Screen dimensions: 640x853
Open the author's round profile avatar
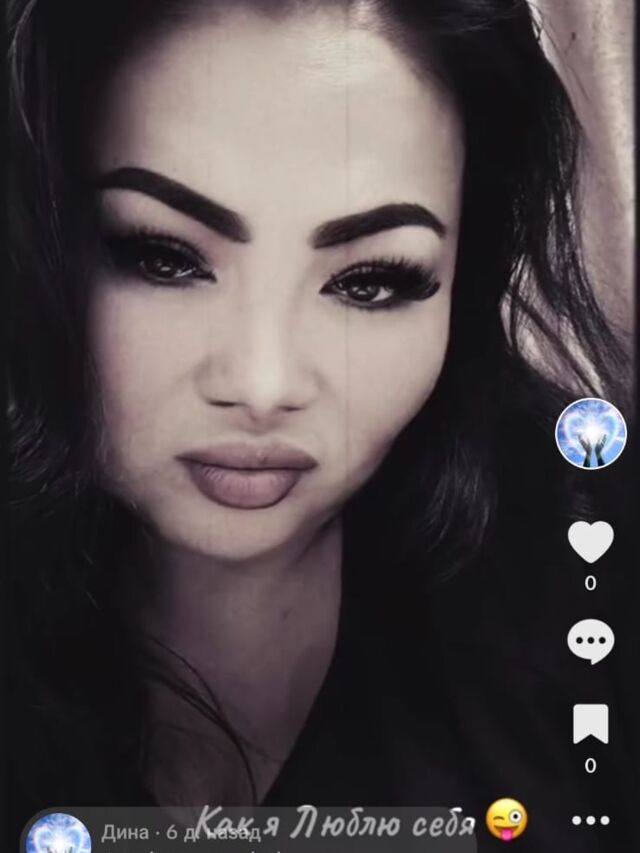click(591, 433)
